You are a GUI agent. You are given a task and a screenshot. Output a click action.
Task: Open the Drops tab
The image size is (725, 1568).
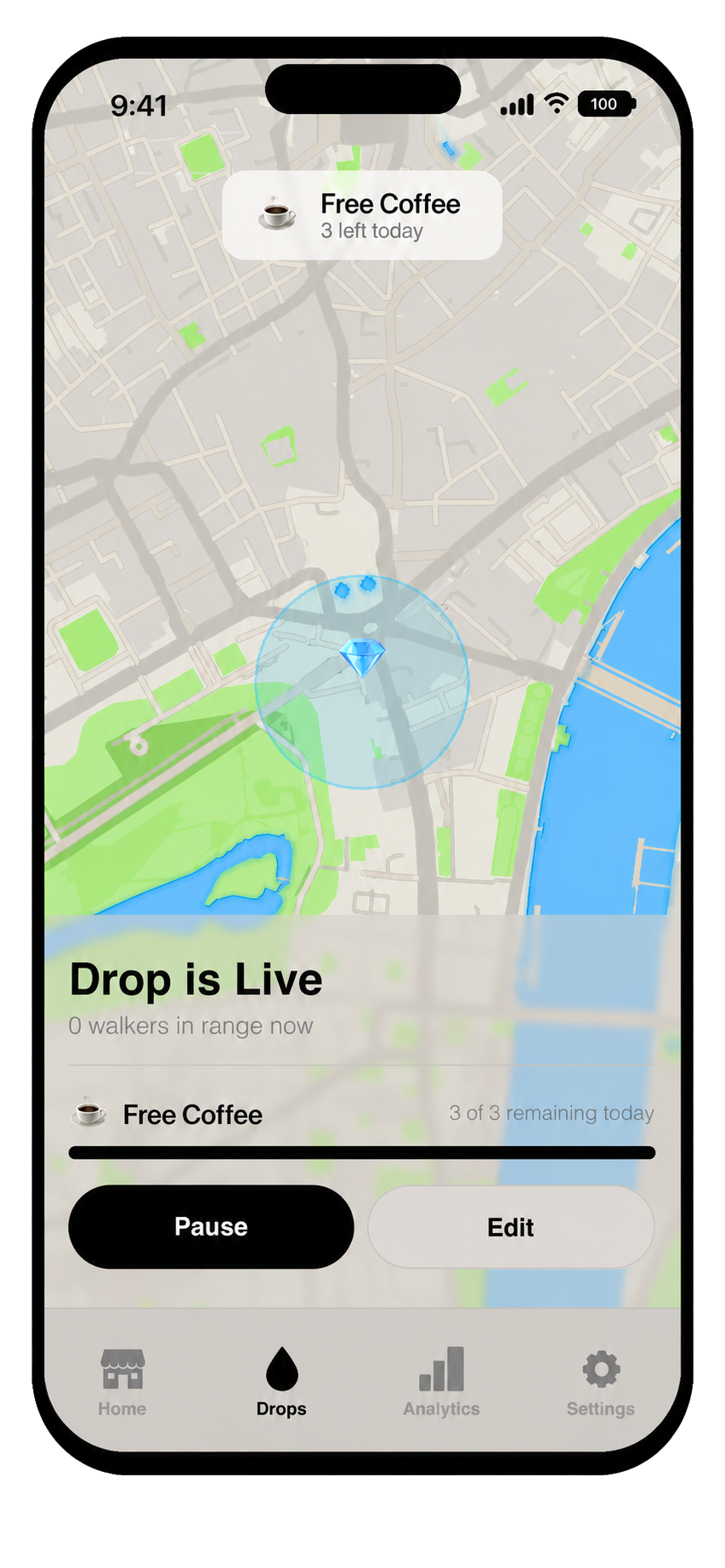click(281, 1382)
